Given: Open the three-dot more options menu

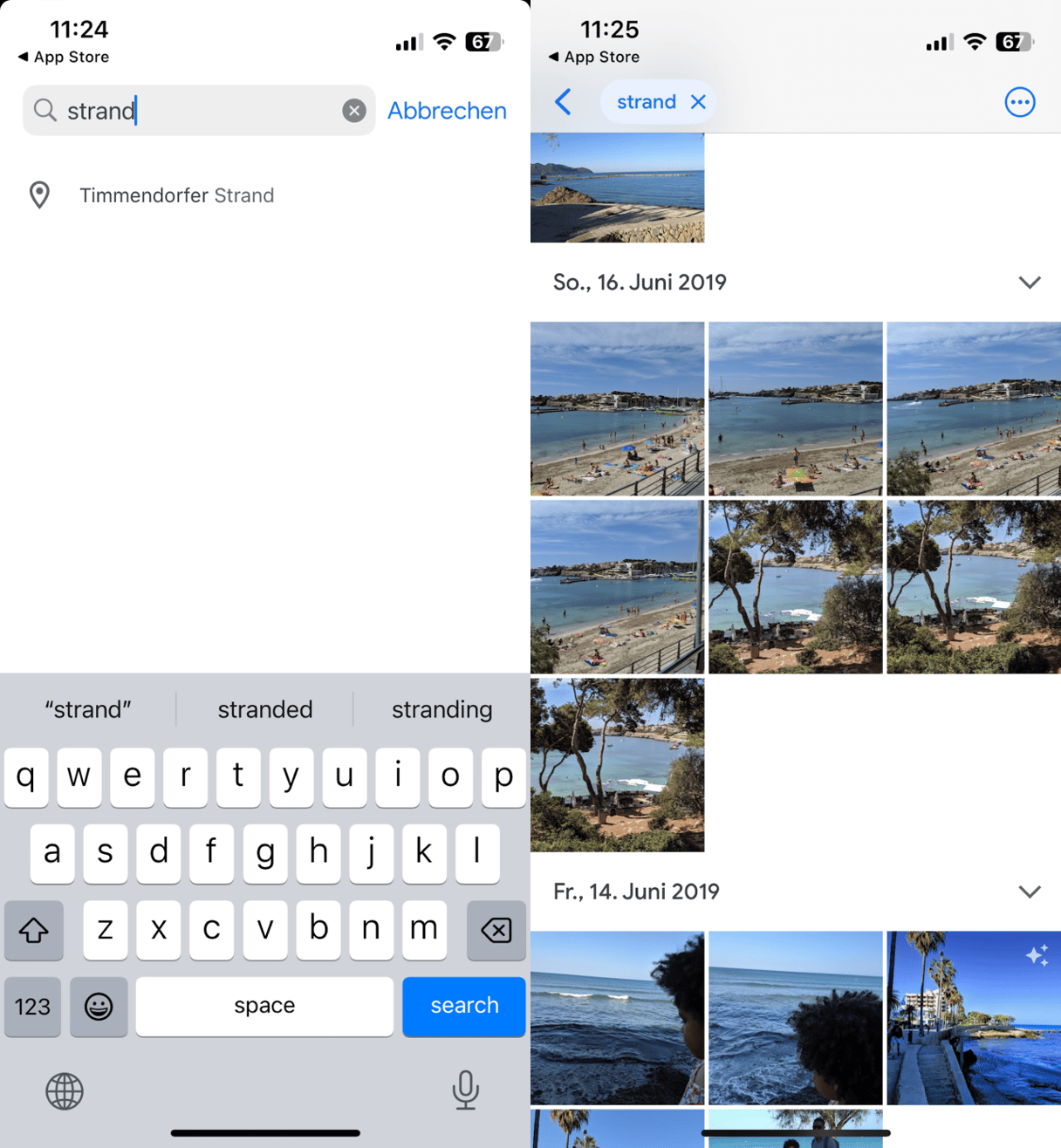Looking at the screenshot, I should pyautogui.click(x=1019, y=102).
